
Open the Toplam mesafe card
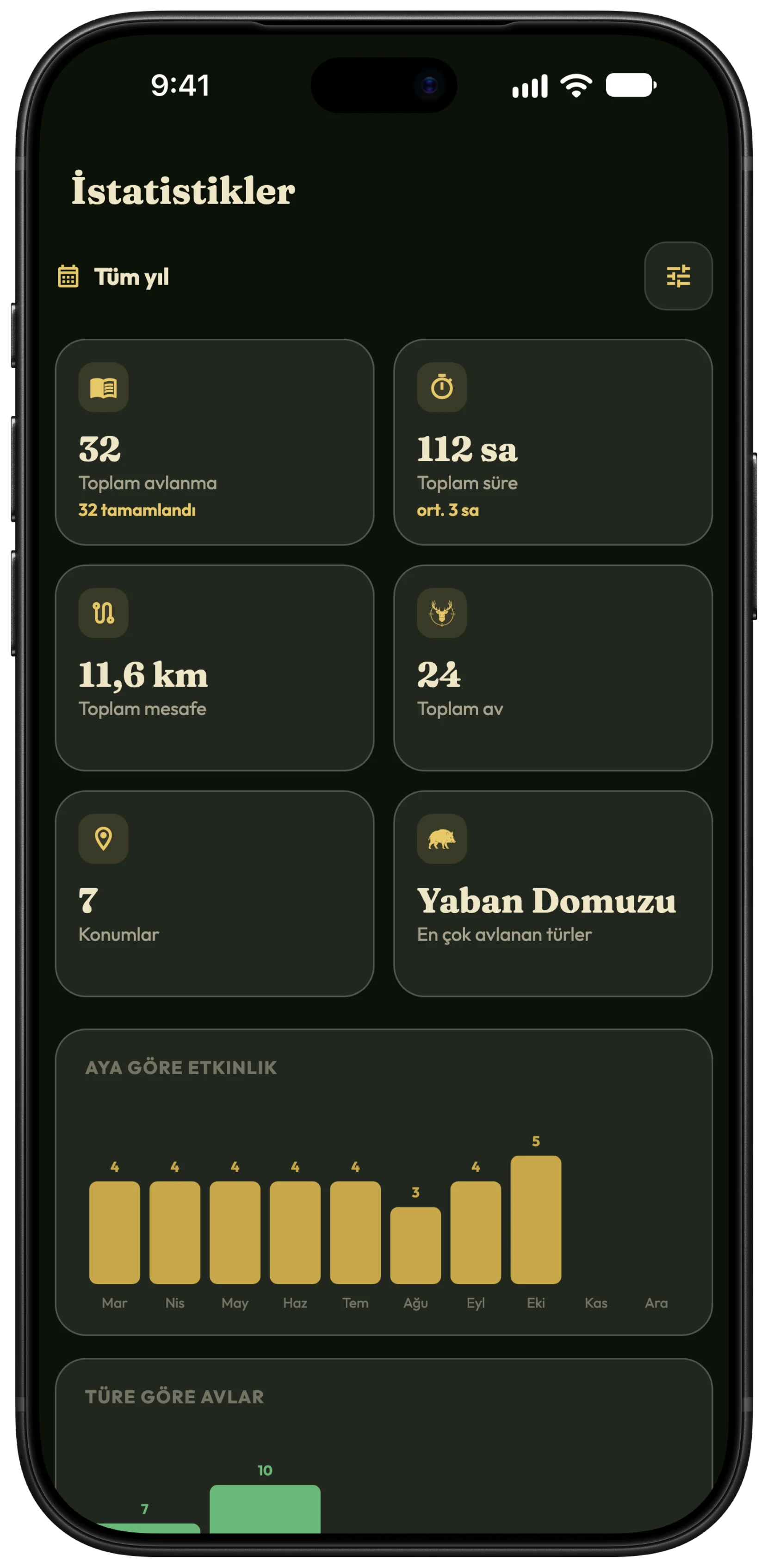click(214, 668)
